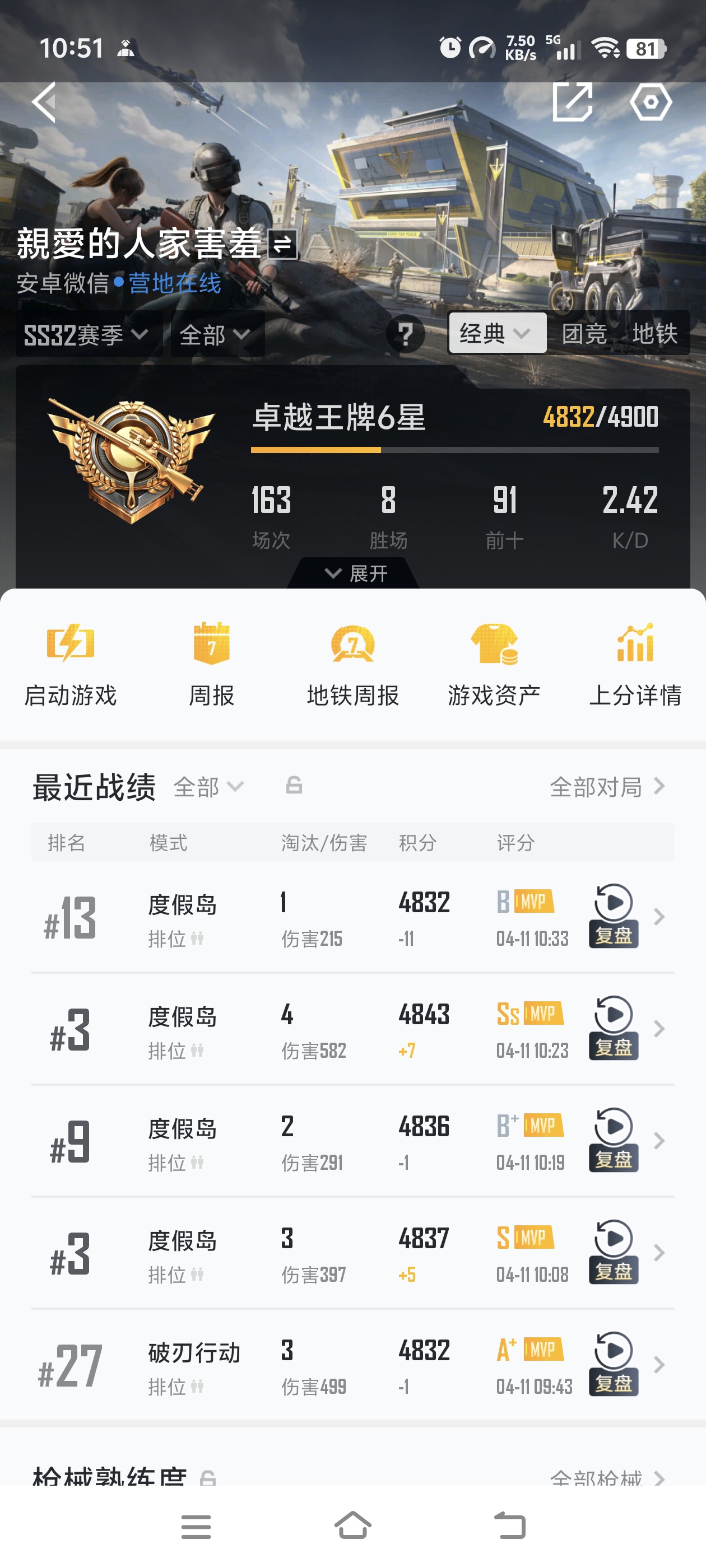Expand the stats panel with 展开
The height and width of the screenshot is (1568, 706).
[355, 573]
